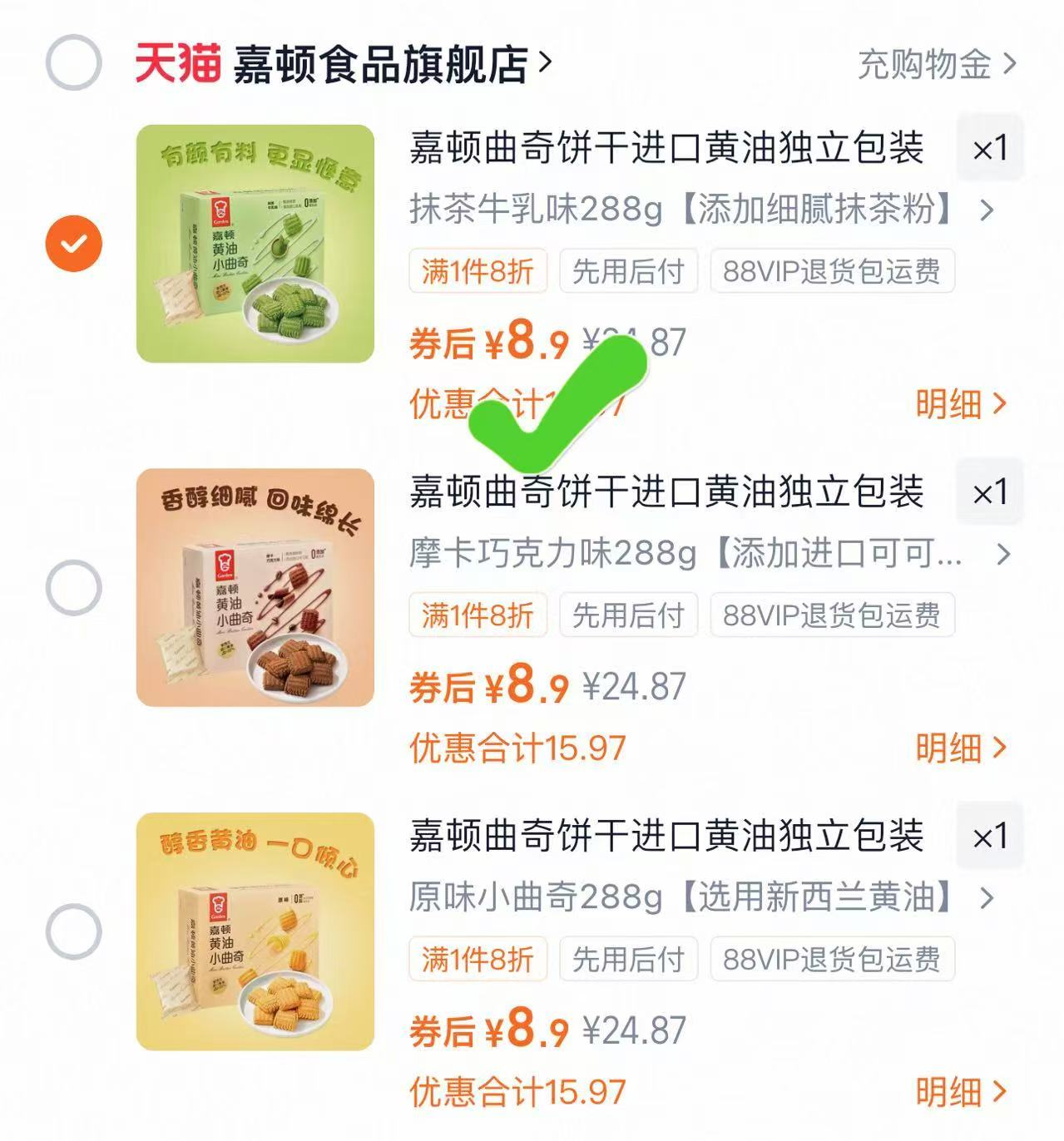Click the 满1件8折 promotion tag
The image size is (1064, 1141).
(478, 270)
